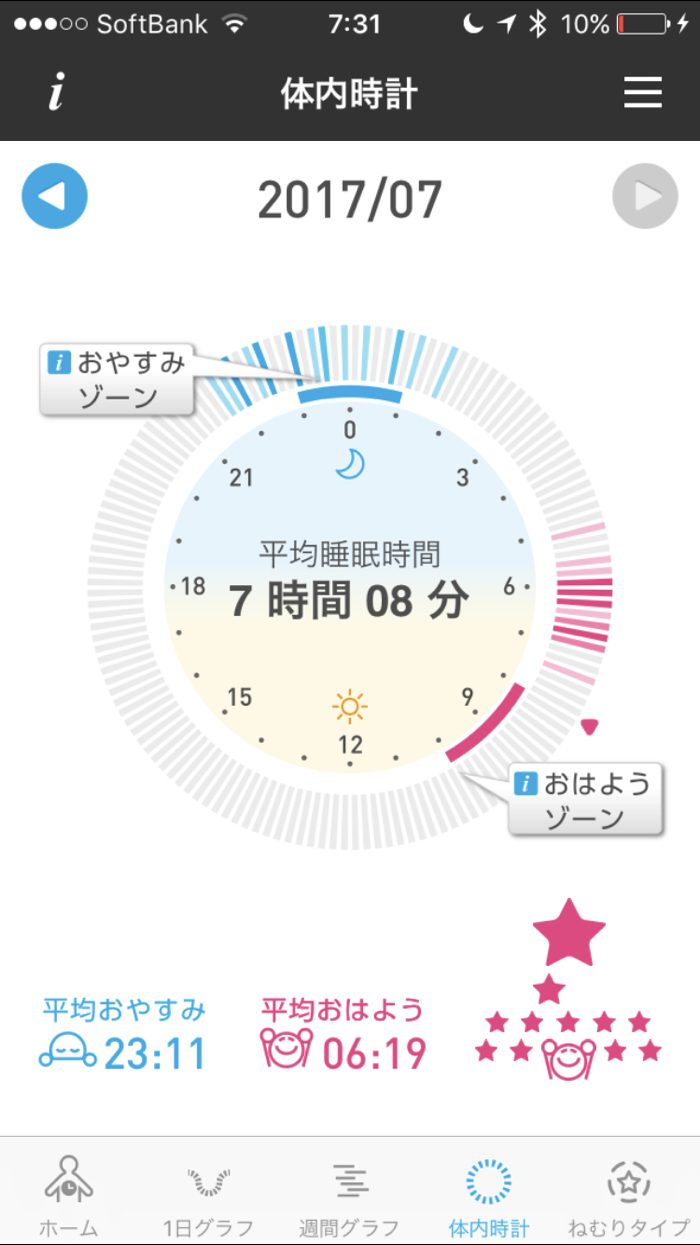Select the 体内時計 tab
The image size is (700, 1245).
click(489, 1195)
